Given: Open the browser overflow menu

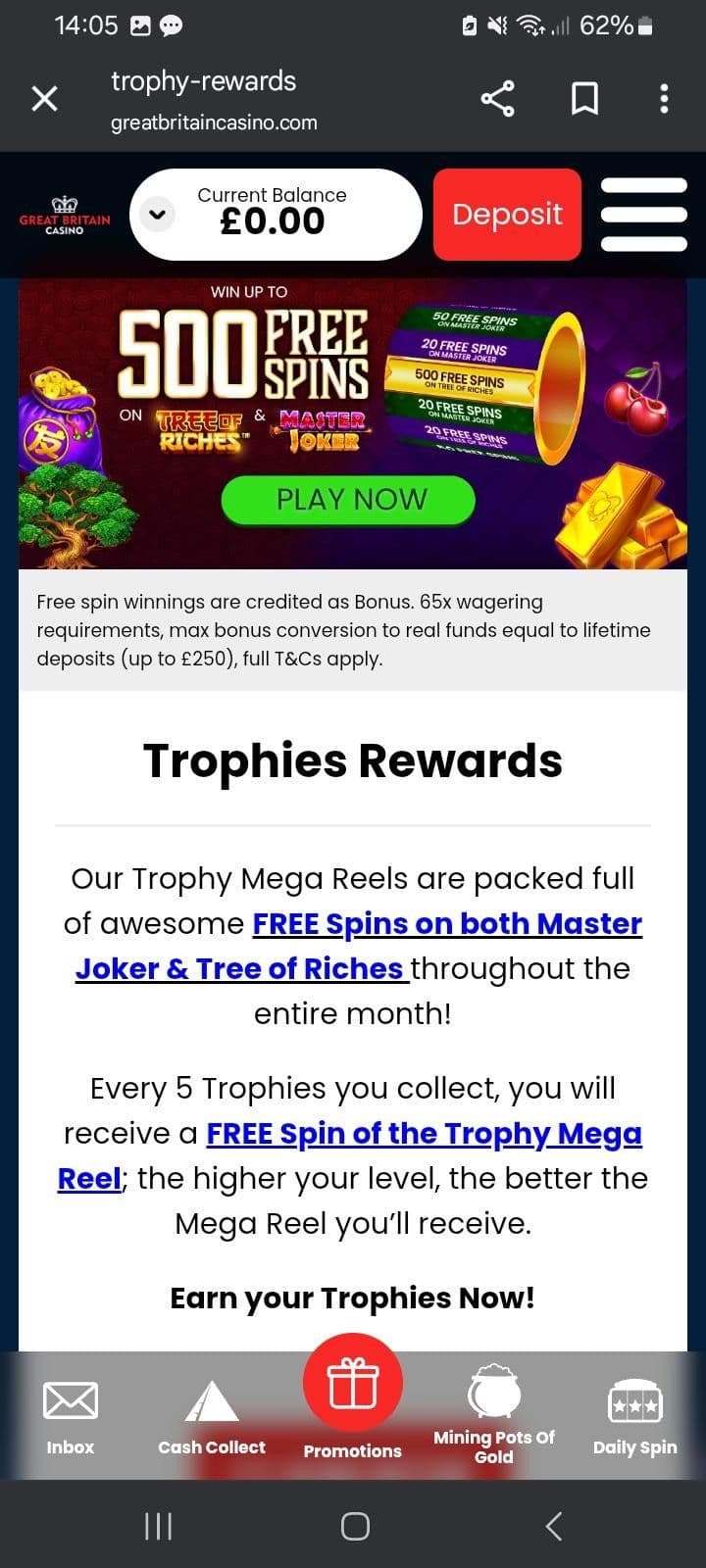Looking at the screenshot, I should tap(664, 98).
